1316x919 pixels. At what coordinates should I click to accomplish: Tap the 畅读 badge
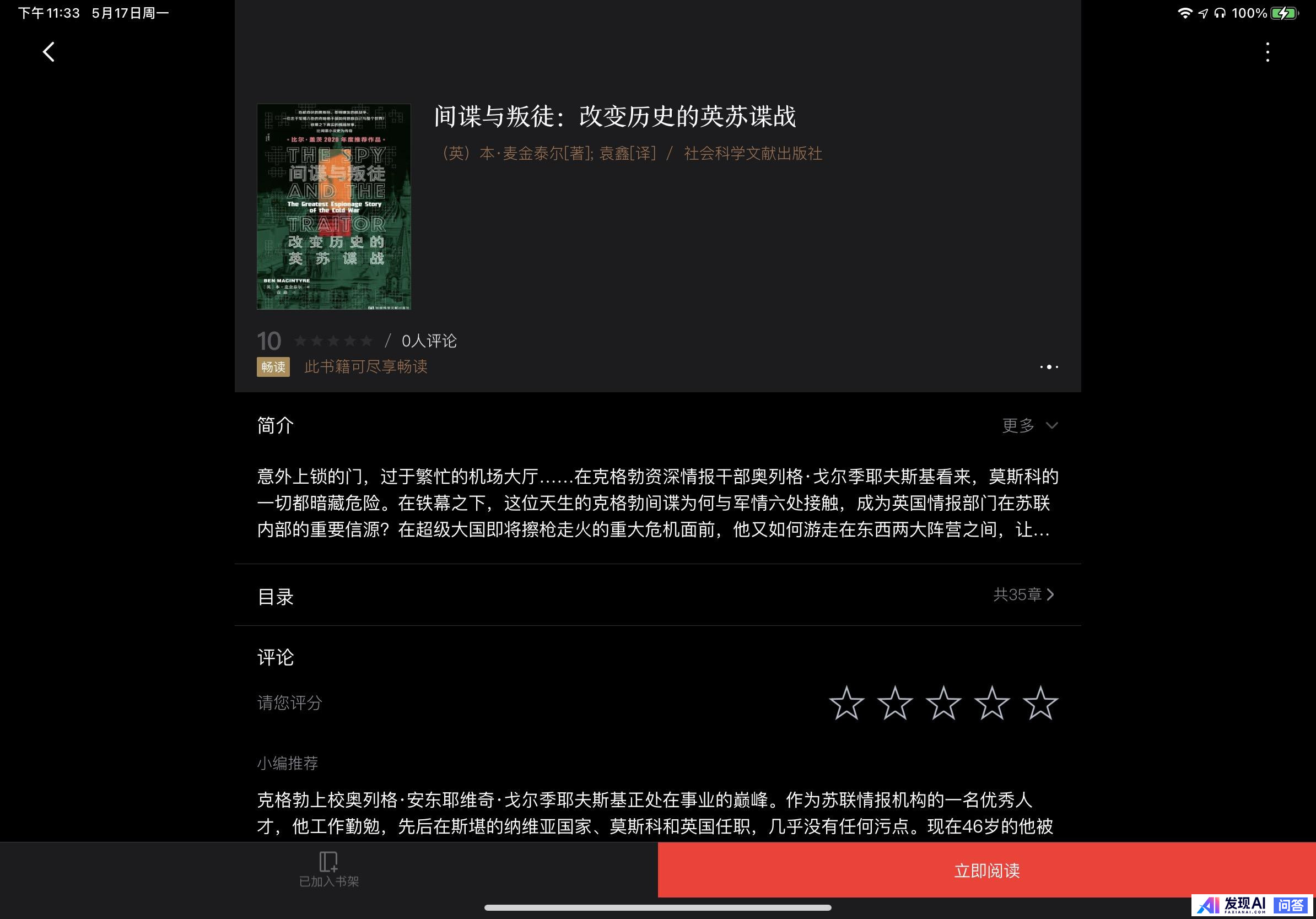273,367
